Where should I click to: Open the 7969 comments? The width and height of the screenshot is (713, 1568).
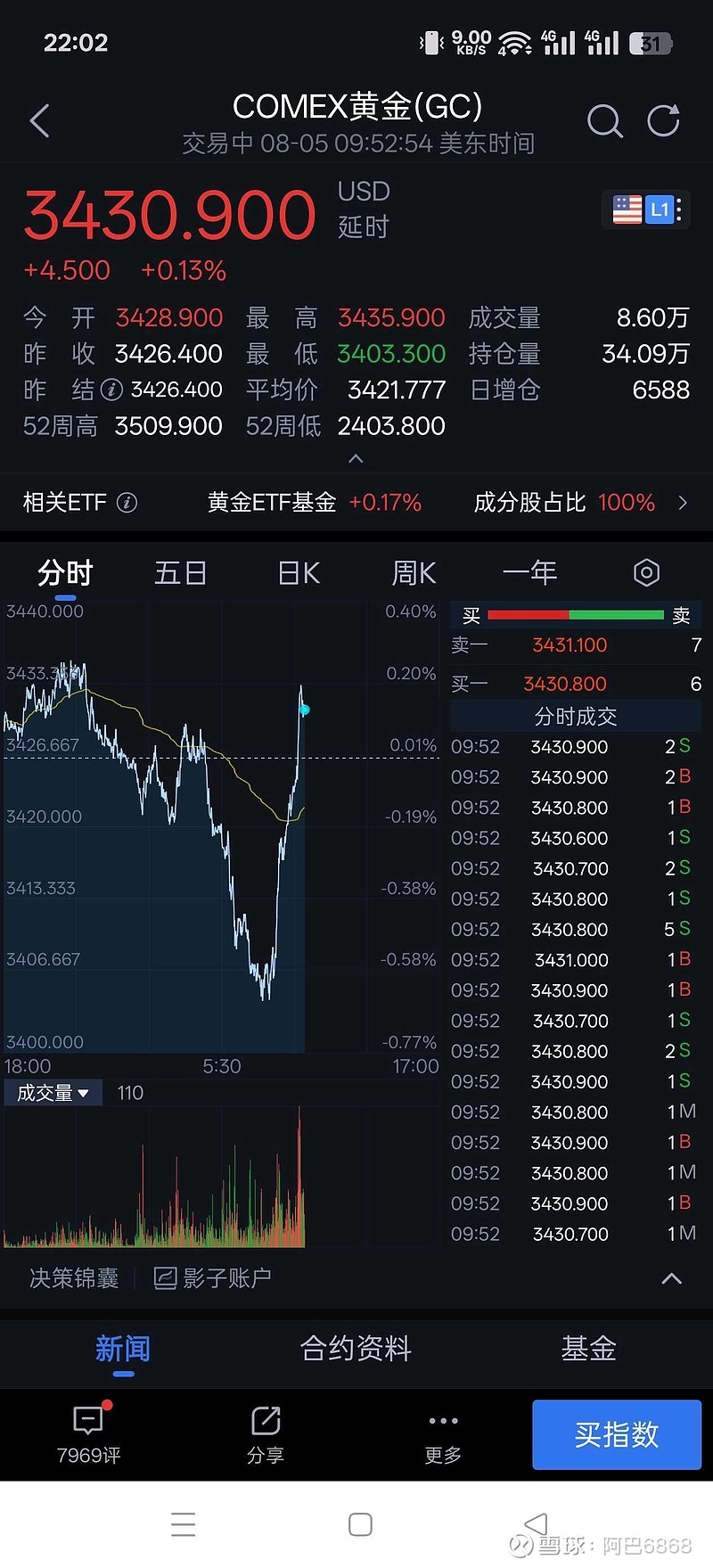[x=88, y=1433]
